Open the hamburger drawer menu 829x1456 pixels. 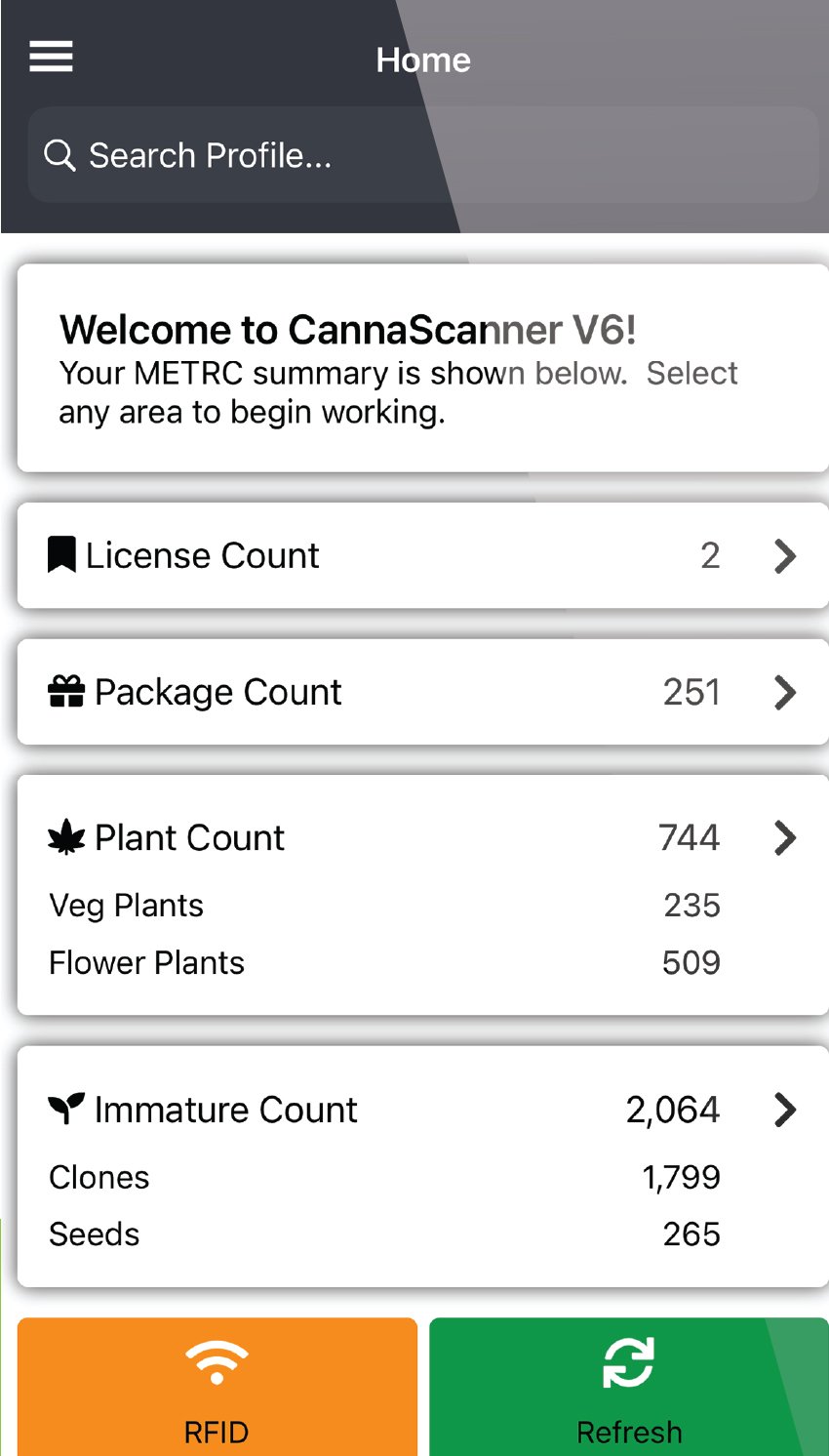tap(51, 57)
